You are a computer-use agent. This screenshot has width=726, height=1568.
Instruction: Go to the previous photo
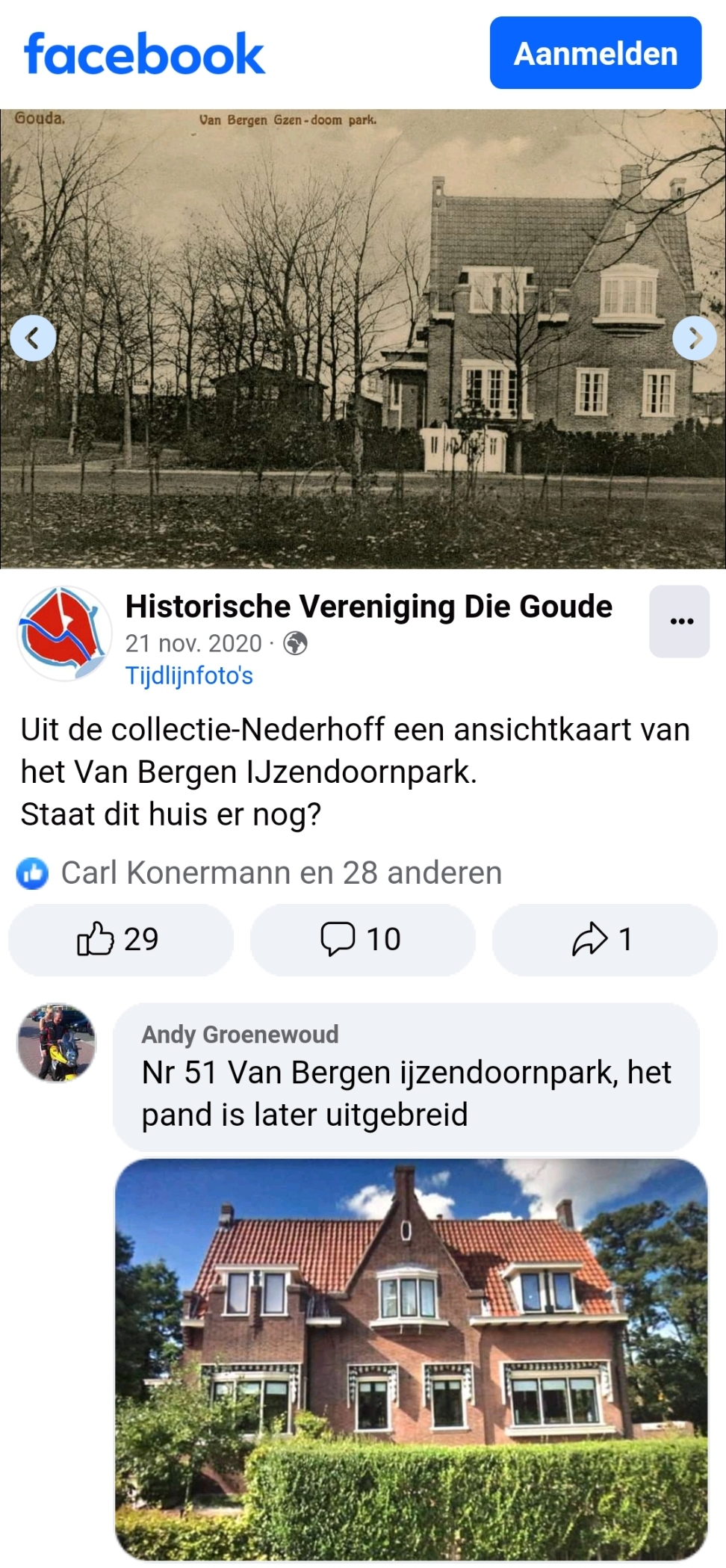coord(33,338)
